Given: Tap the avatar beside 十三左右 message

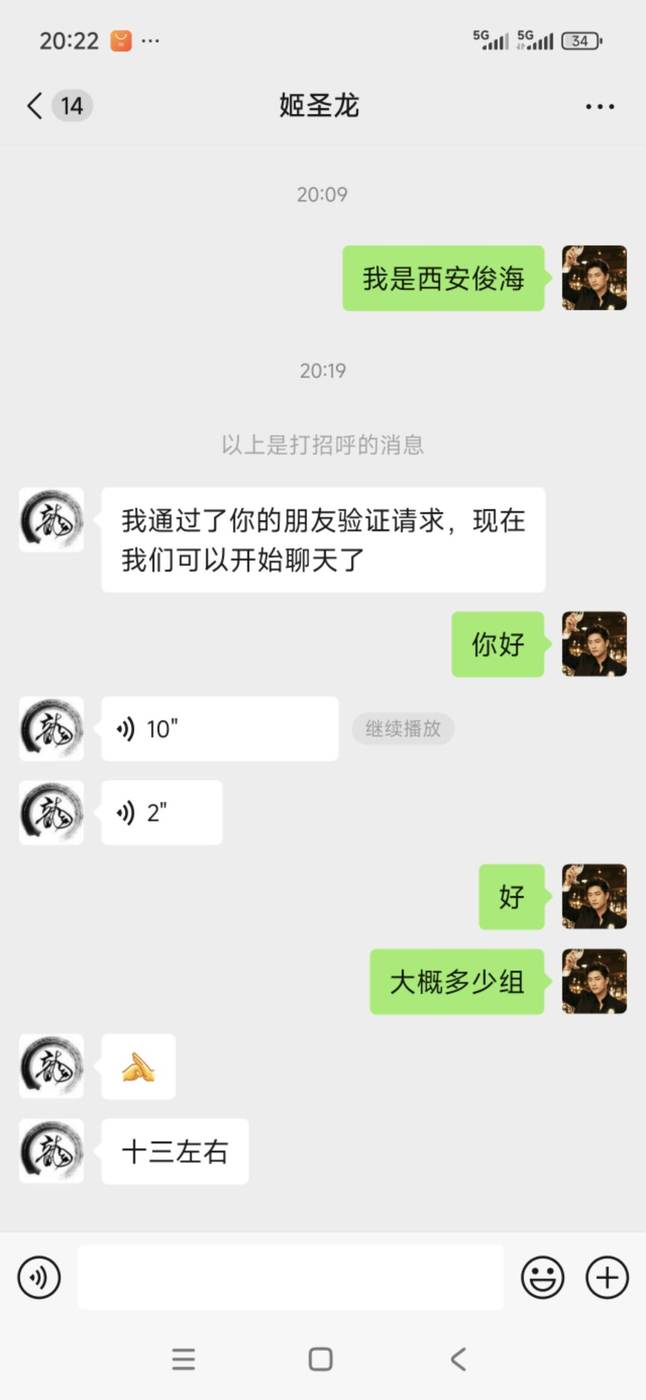Looking at the screenshot, I should pos(51,1151).
